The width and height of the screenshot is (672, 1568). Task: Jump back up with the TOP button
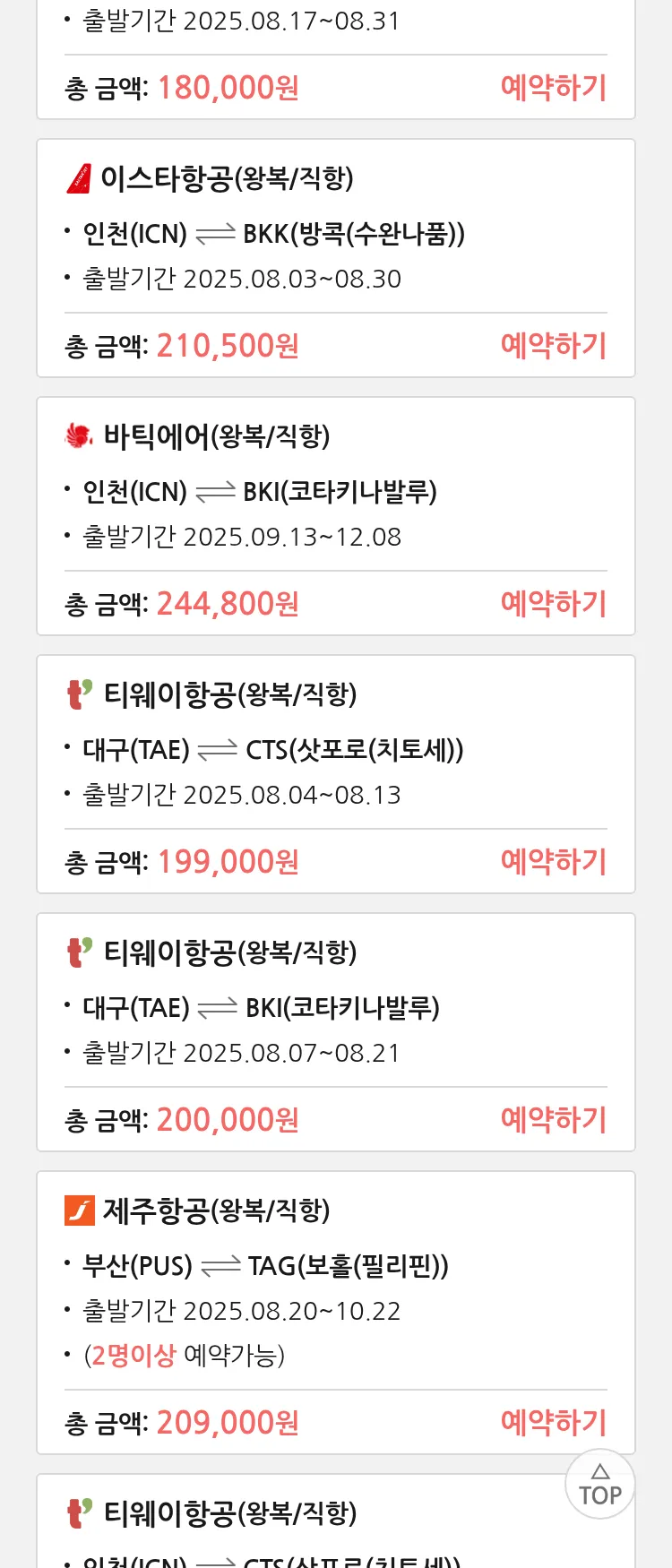click(x=599, y=1485)
